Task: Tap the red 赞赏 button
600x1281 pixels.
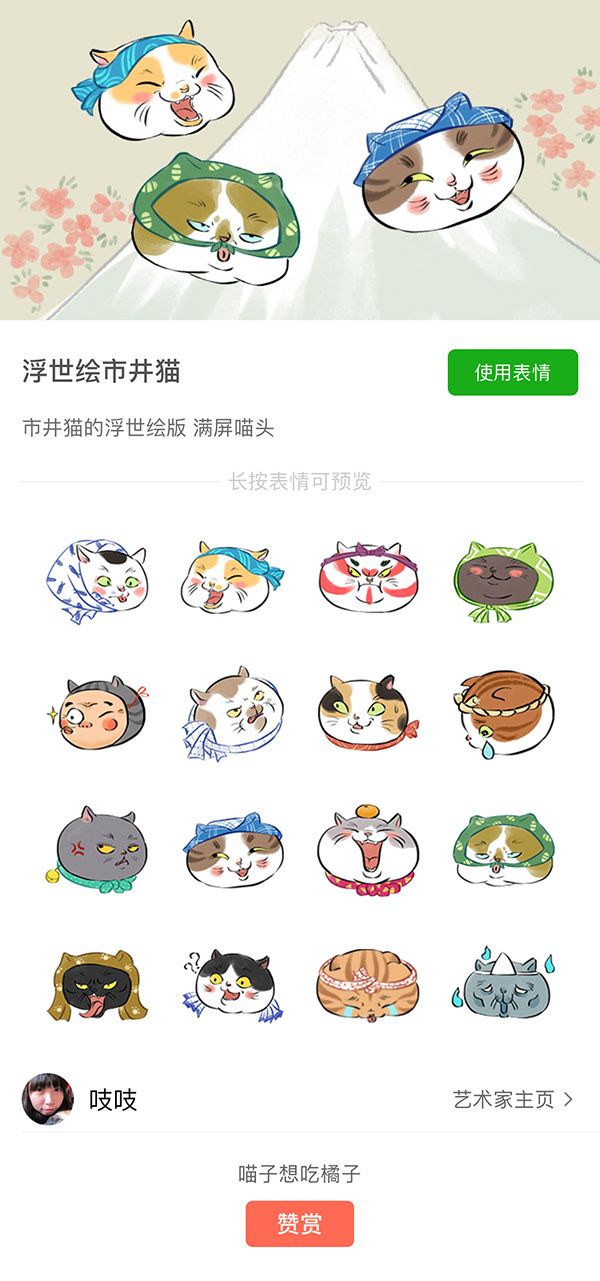Action: pyautogui.click(x=299, y=1223)
